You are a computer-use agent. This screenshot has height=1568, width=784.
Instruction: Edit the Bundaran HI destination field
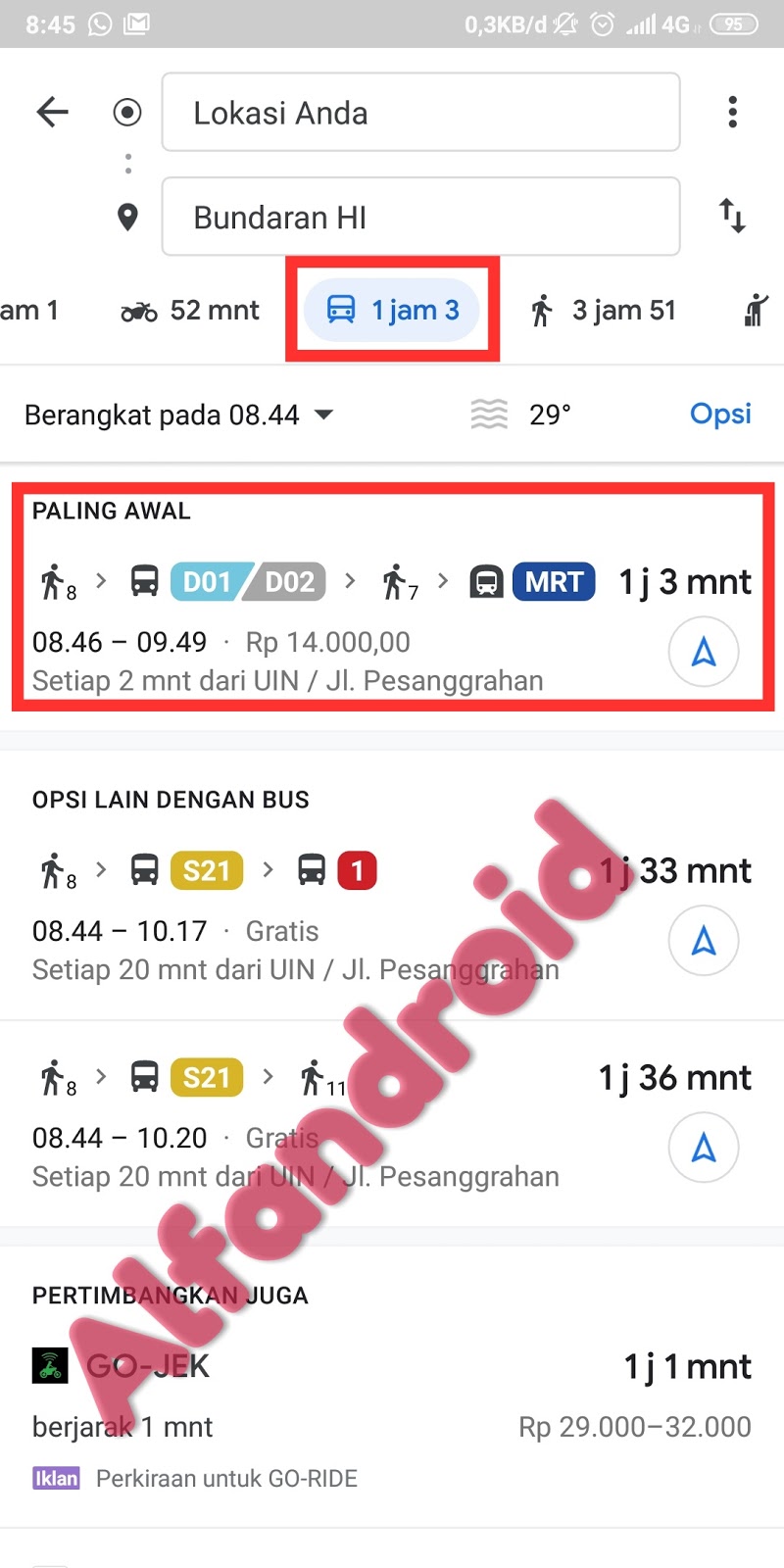tap(420, 217)
